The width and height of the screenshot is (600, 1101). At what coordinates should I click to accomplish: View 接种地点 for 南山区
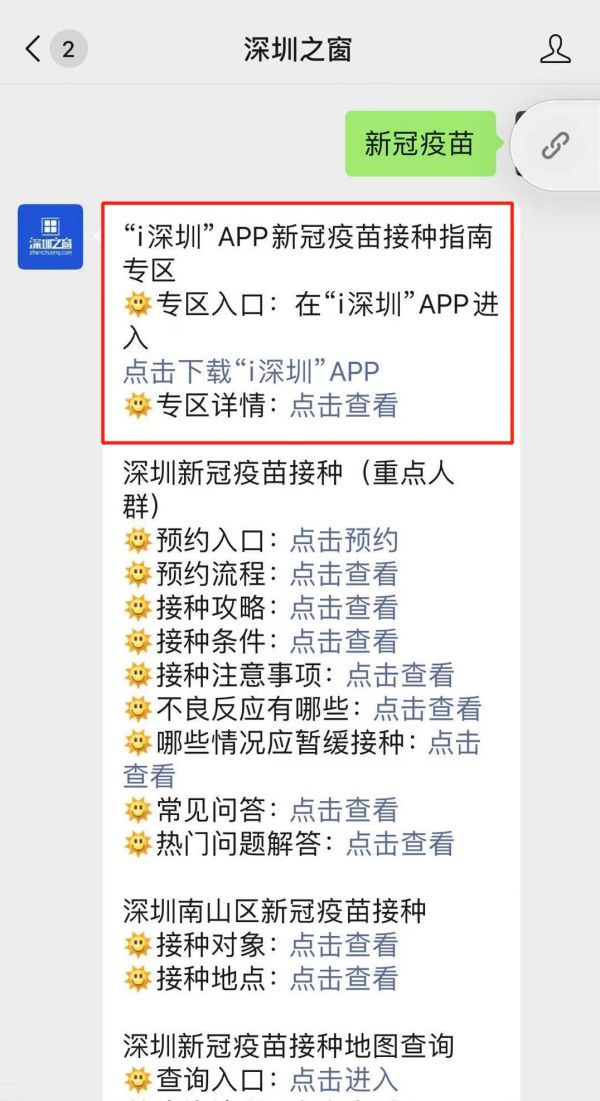click(344, 978)
